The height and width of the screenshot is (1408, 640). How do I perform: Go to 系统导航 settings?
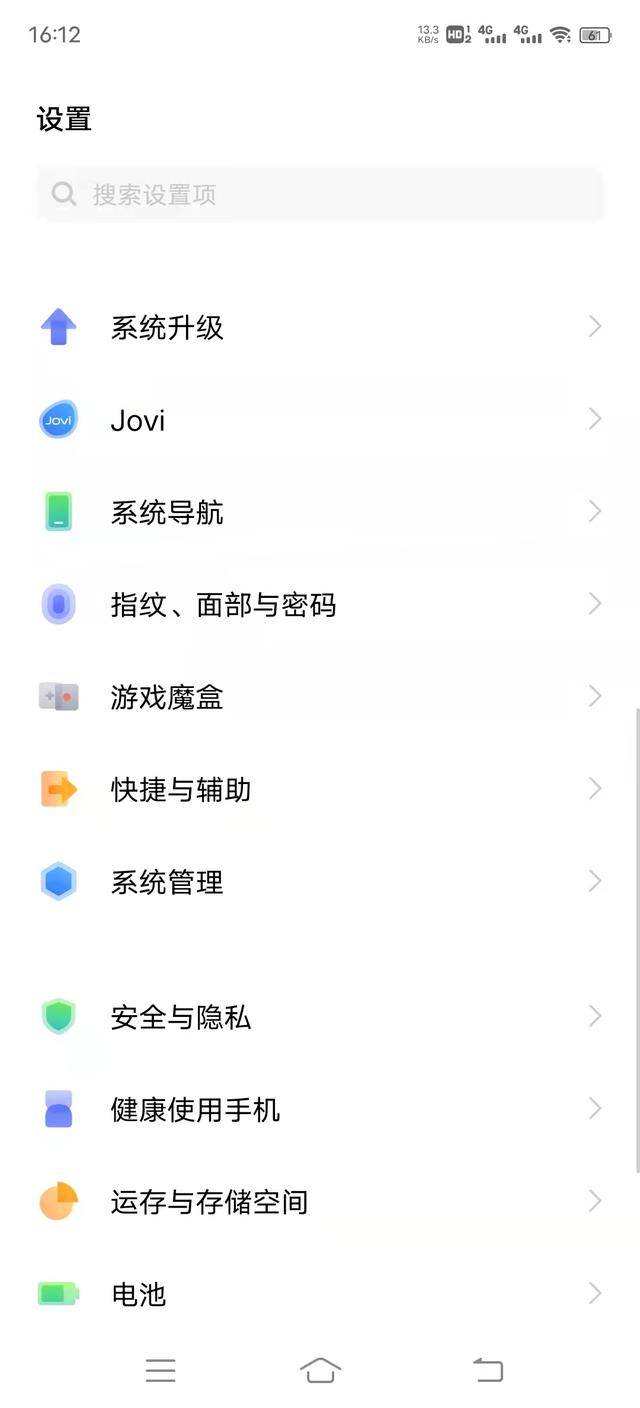[x=320, y=512]
